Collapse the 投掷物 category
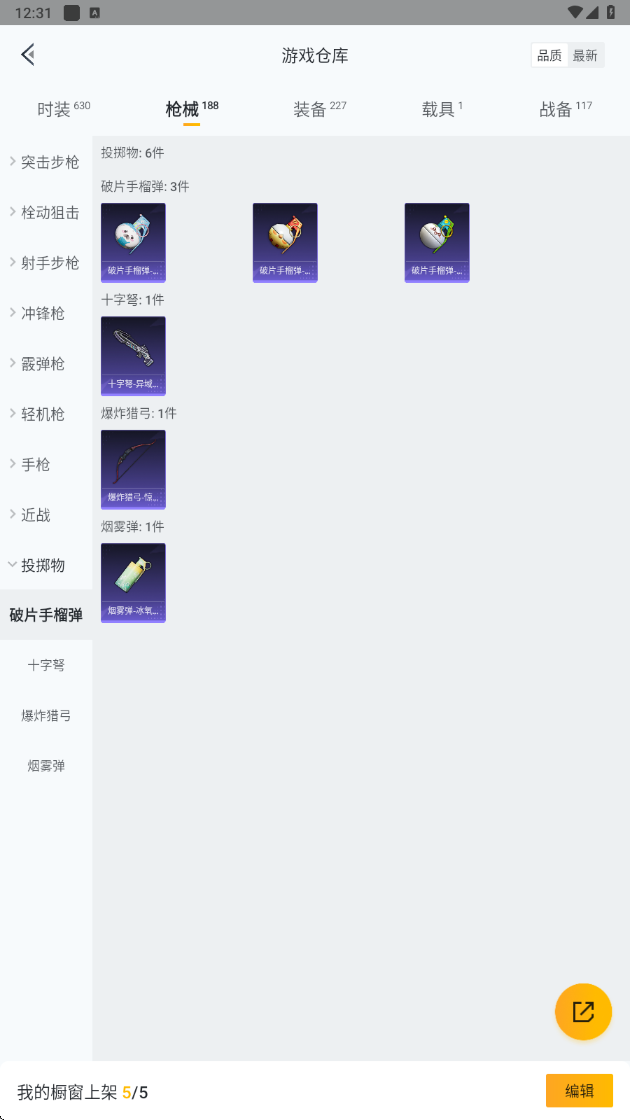The width and height of the screenshot is (630, 1120). pyautogui.click(x=46, y=565)
